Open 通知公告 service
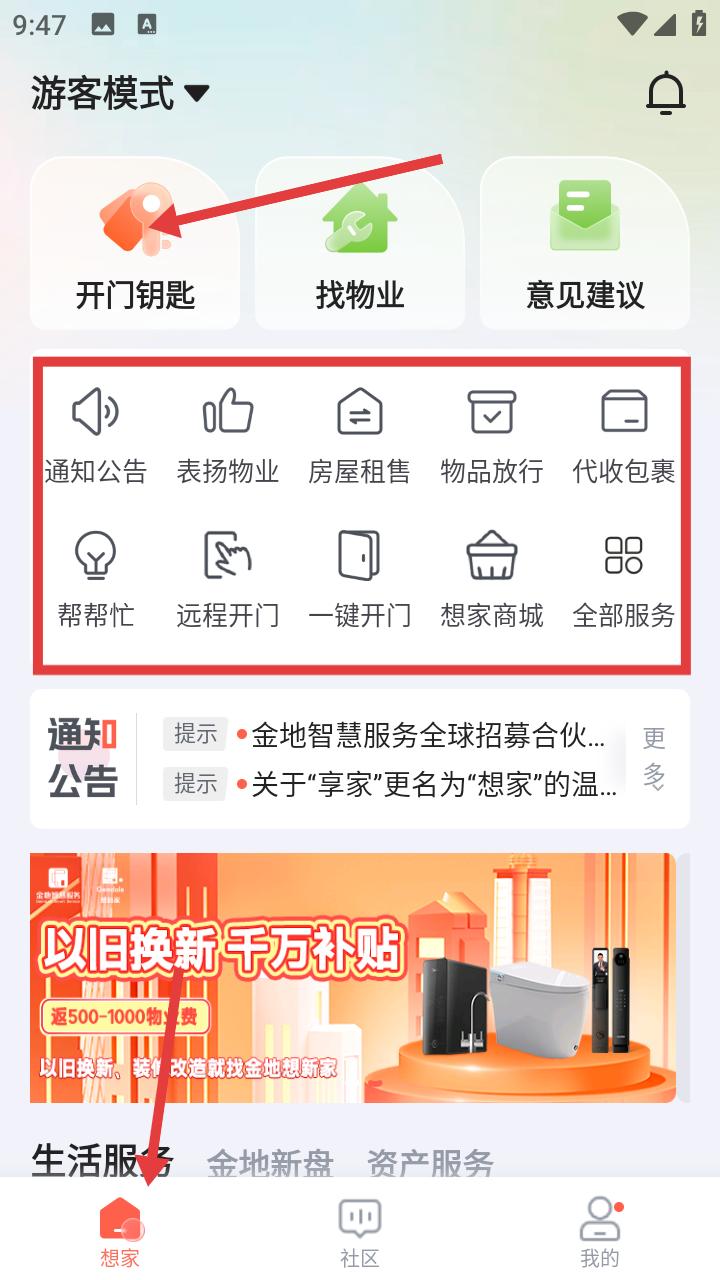This screenshot has width=720, height=1280. click(x=96, y=436)
